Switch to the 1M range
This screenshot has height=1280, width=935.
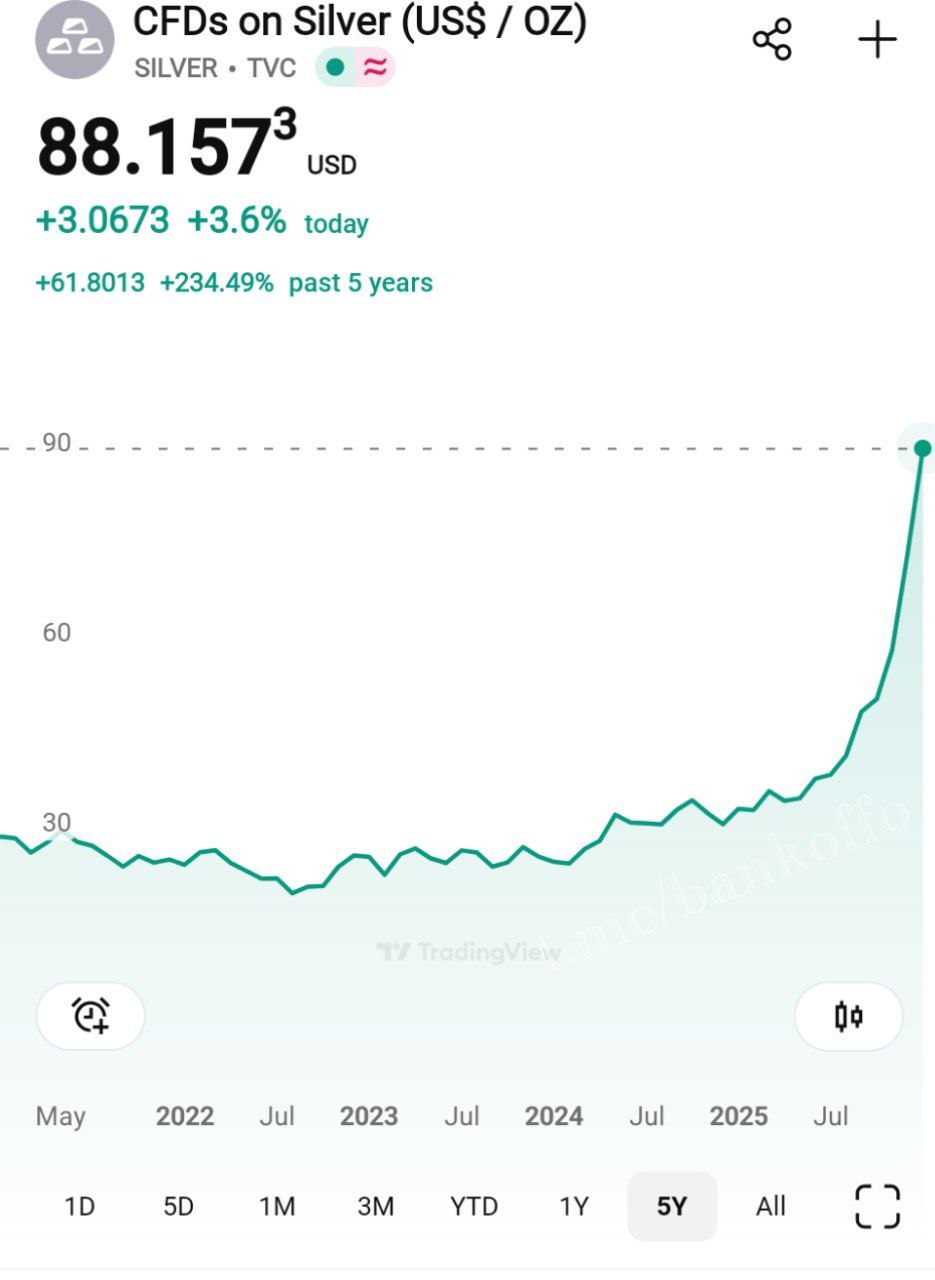click(277, 1207)
